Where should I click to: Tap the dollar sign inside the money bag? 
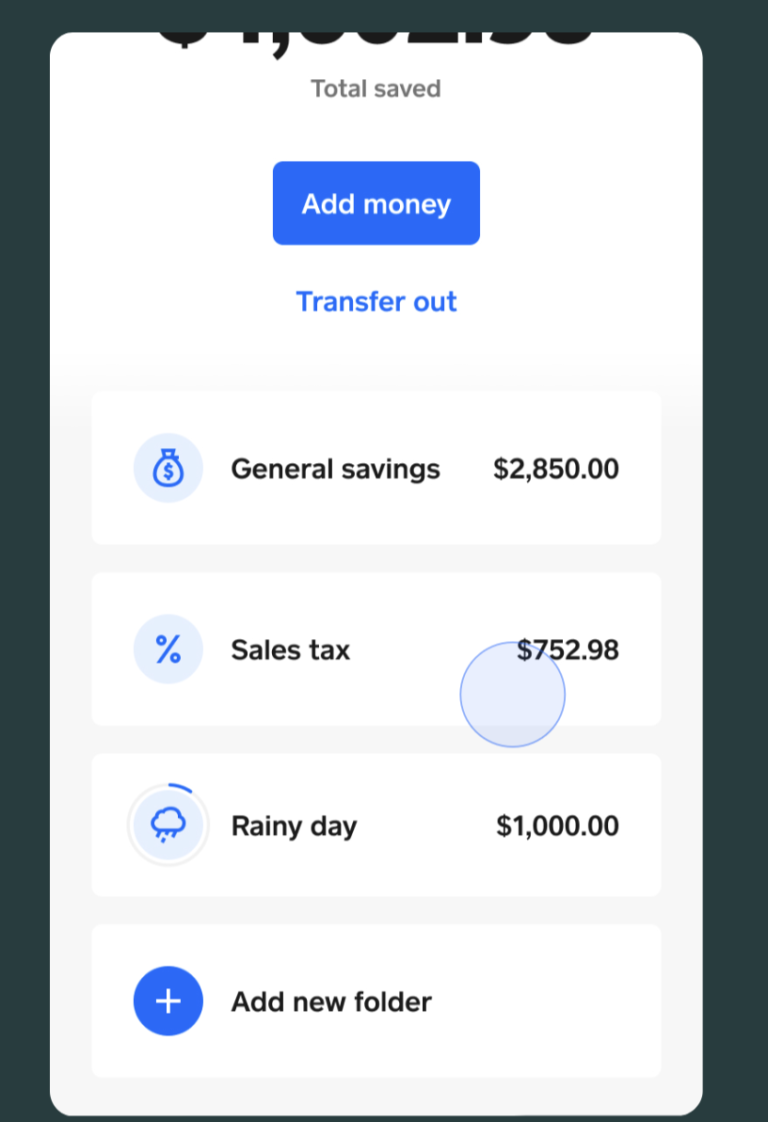click(168, 470)
